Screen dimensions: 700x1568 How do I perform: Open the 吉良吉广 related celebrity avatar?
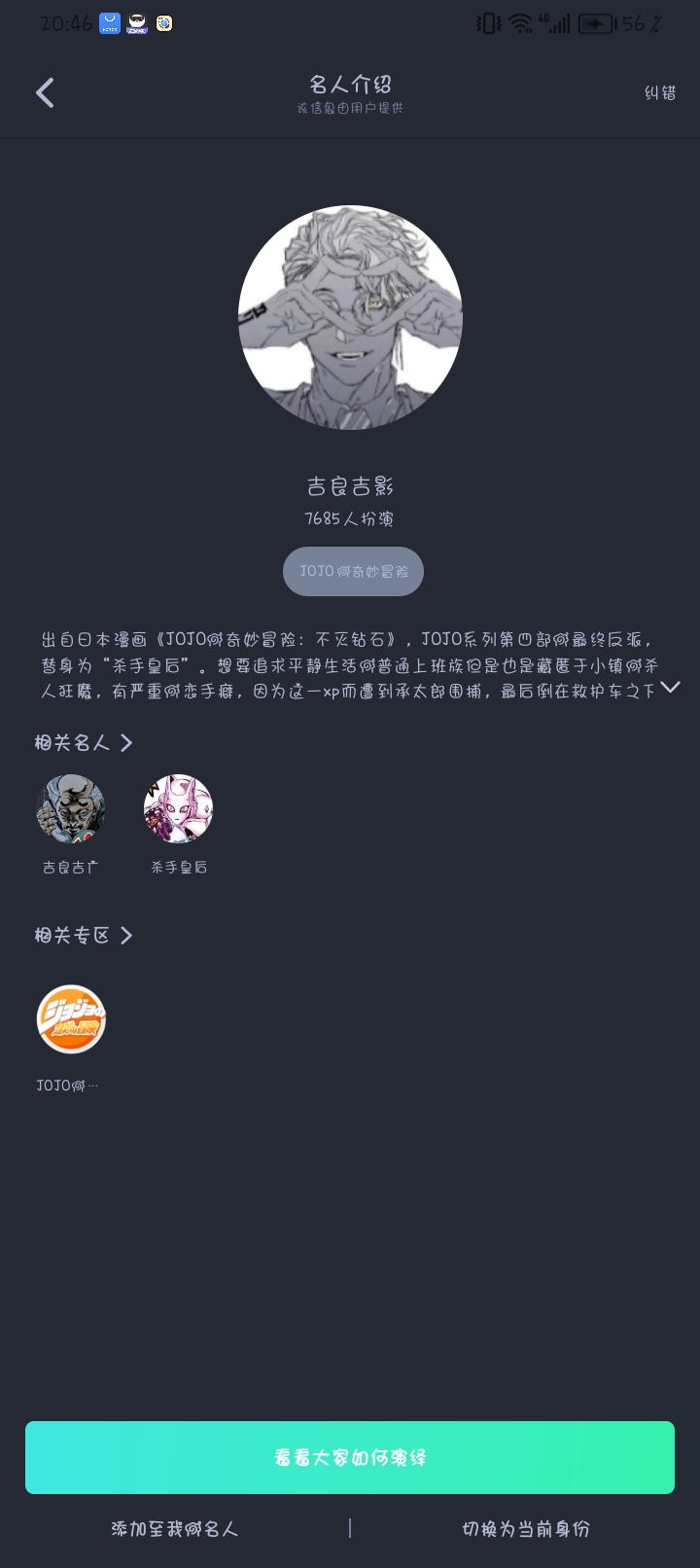71,807
